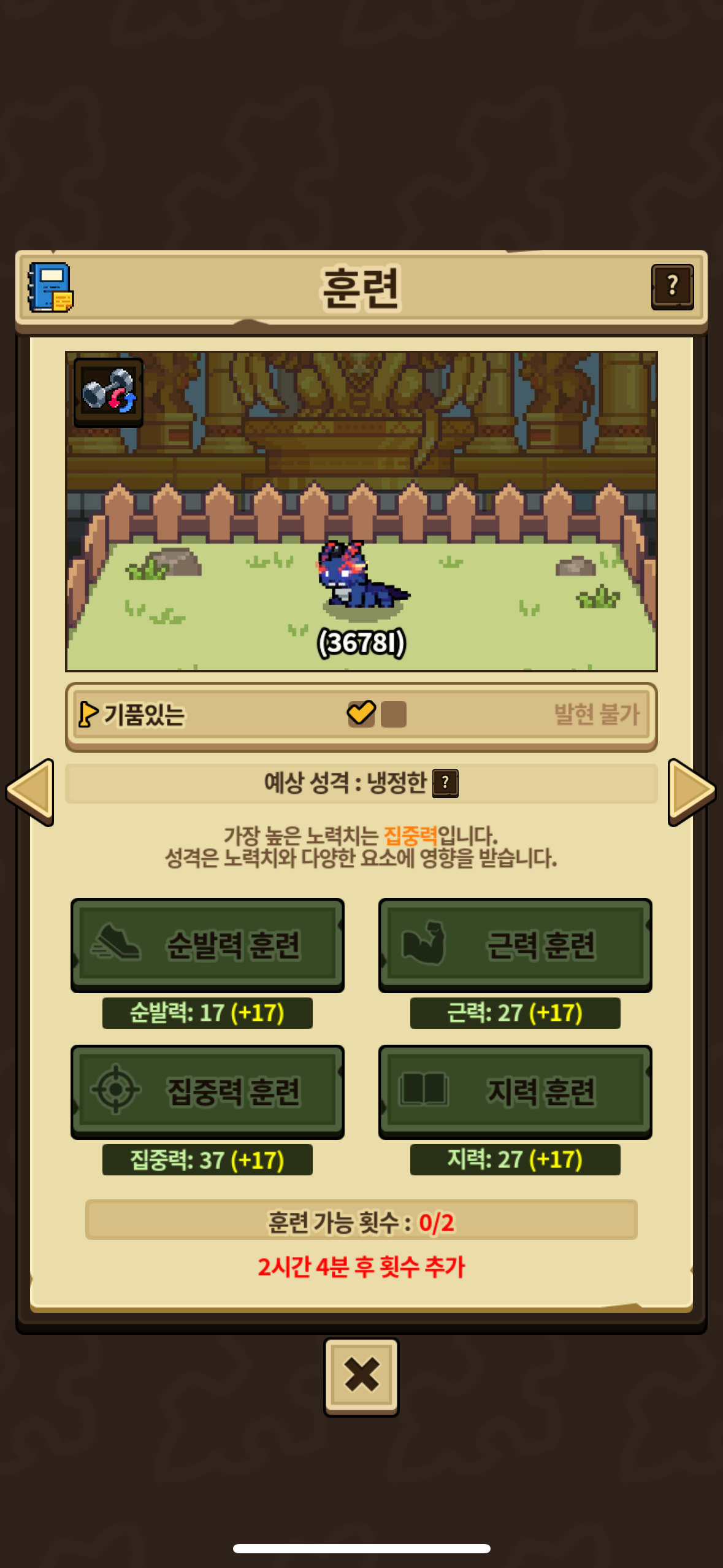Viewport: 723px width, 1568px height.
Task: Open the help question mark in 훈련 header
Action: [x=672, y=286]
